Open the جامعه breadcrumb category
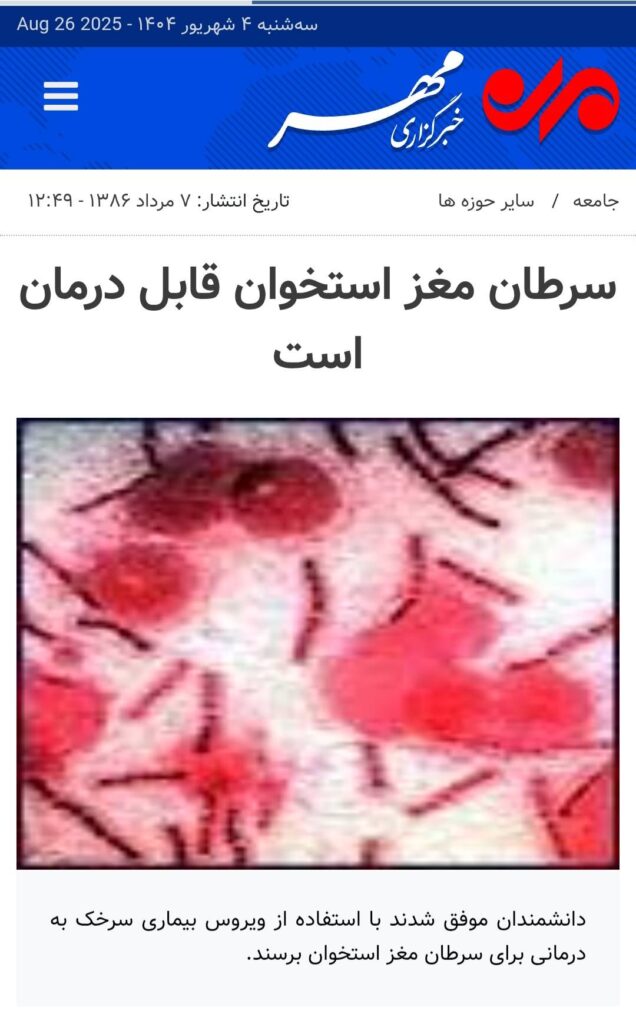636x1024 pixels. pyautogui.click(x=595, y=201)
